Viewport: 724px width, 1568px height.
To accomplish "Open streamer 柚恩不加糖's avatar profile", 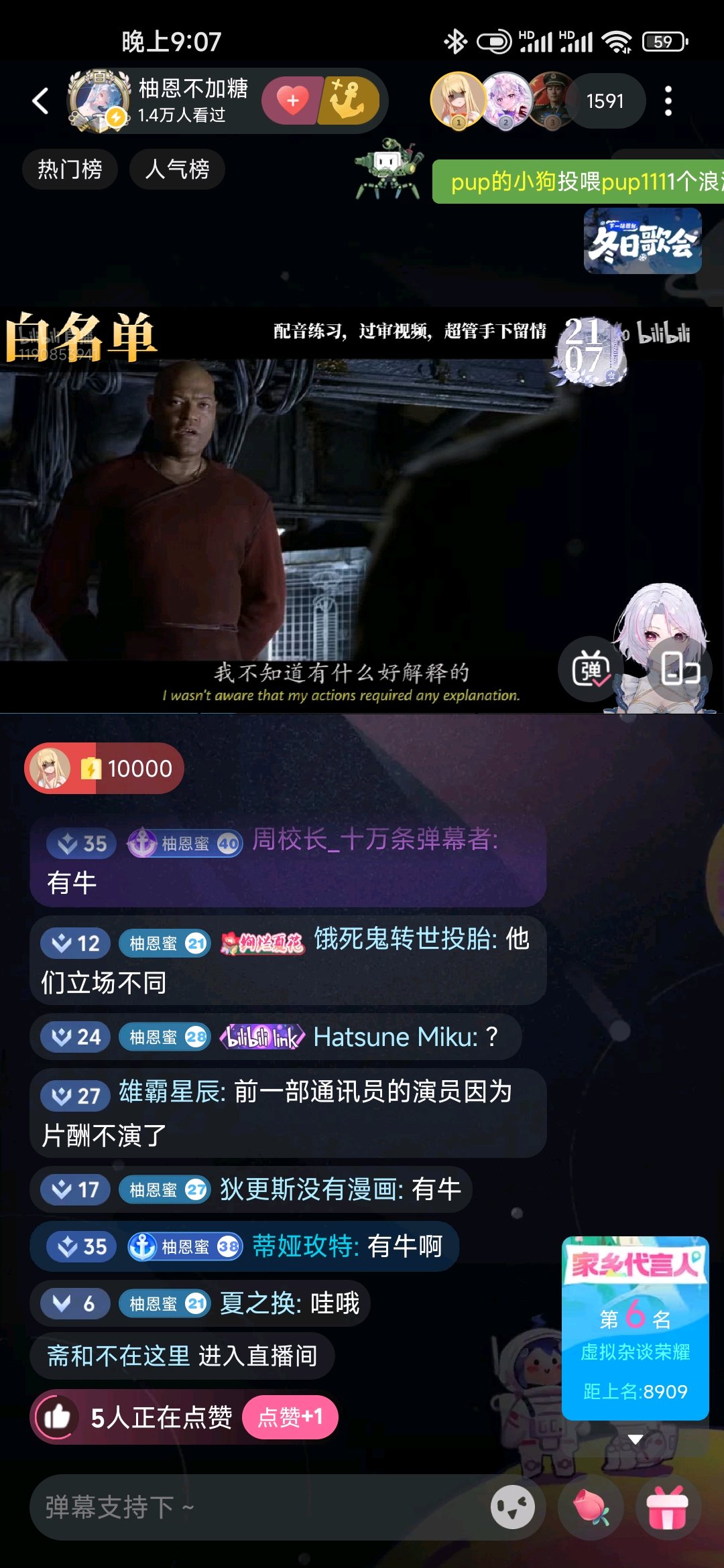I will [x=99, y=101].
